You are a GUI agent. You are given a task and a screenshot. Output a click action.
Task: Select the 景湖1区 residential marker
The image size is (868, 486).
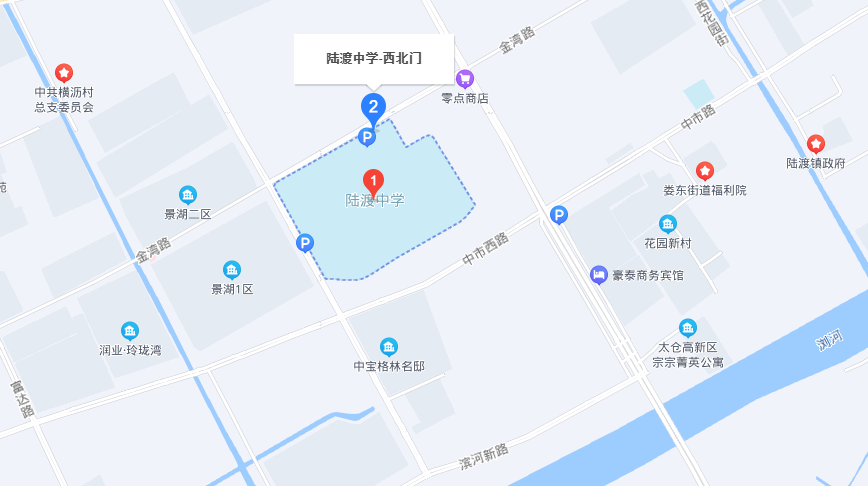[232, 270]
